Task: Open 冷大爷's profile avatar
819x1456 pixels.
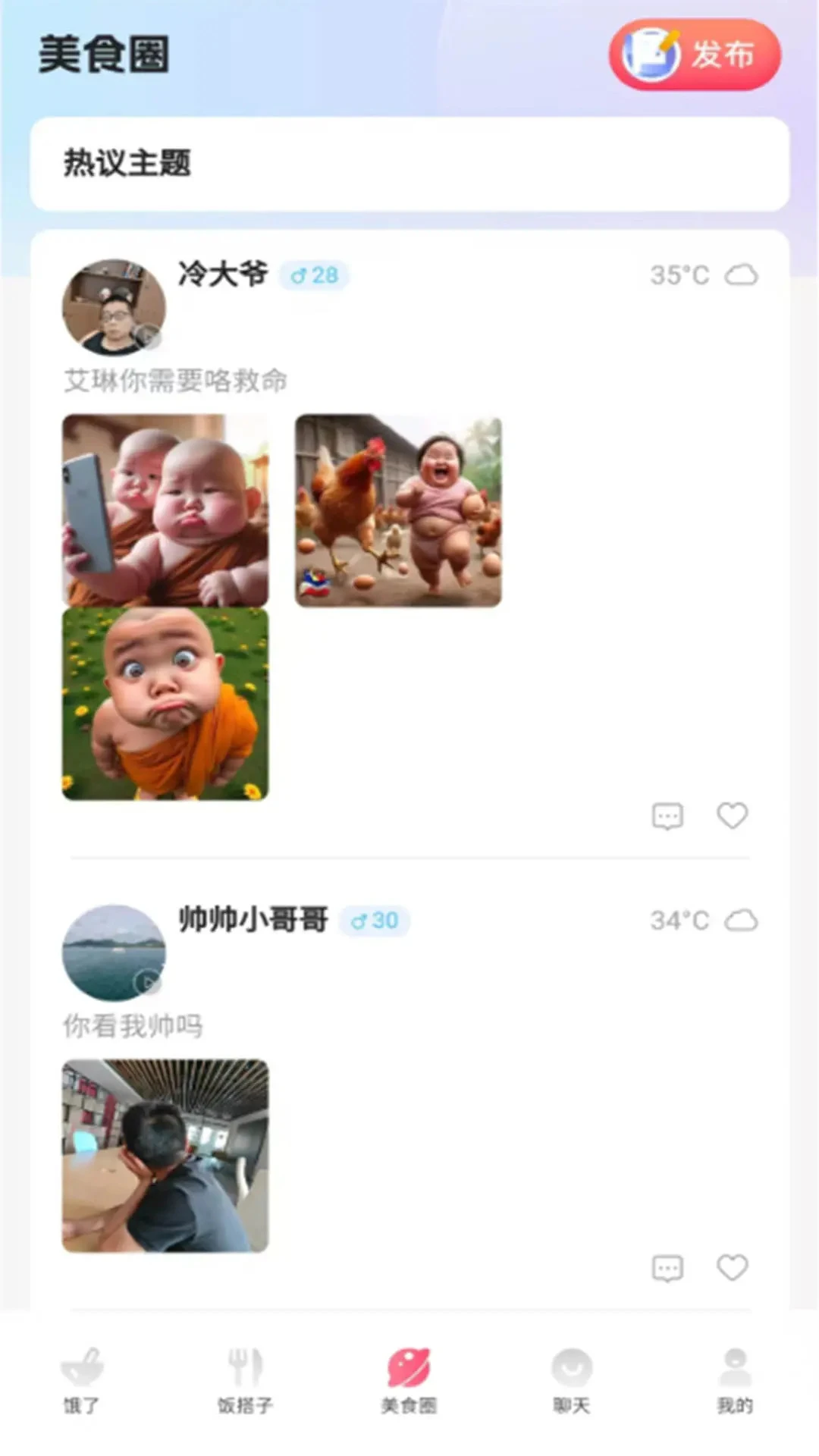Action: 114,306
